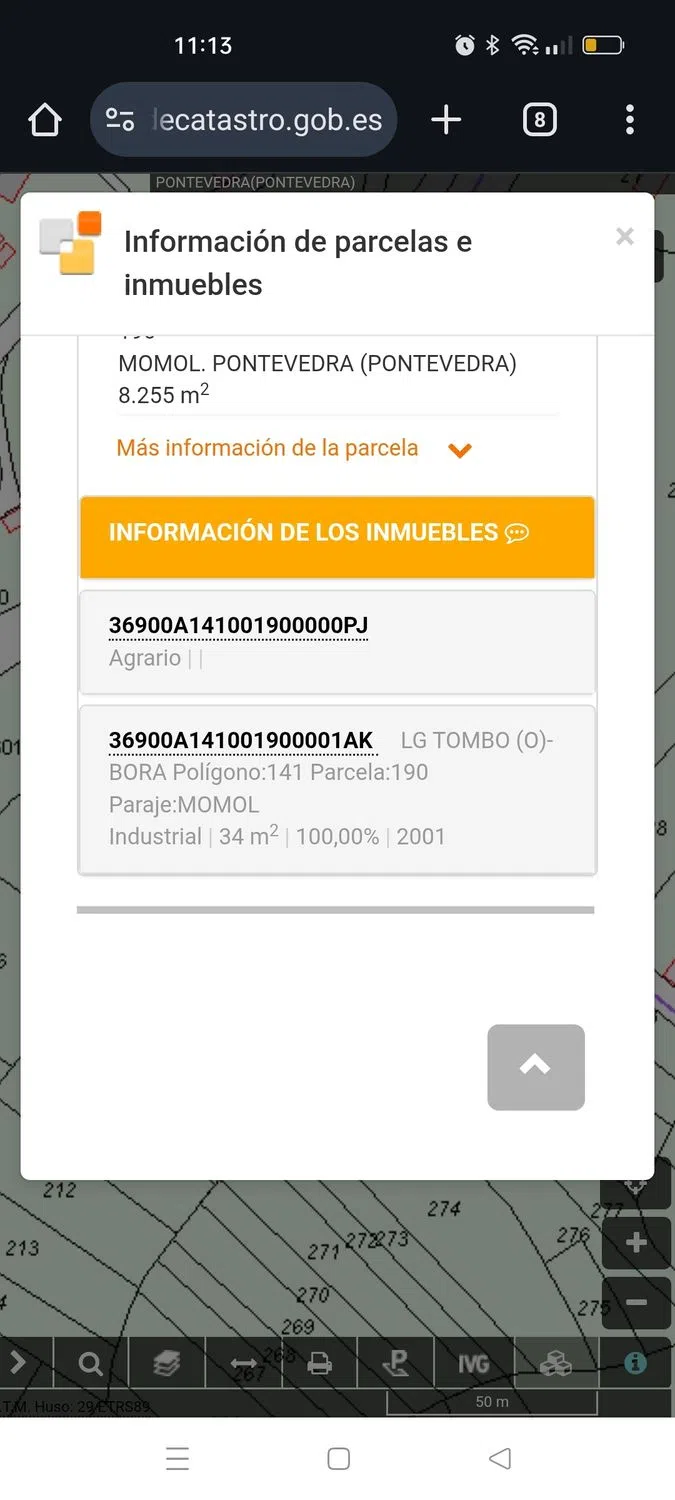Go back with system navigation
This screenshot has height=1500, width=675.
[x=500, y=1459]
